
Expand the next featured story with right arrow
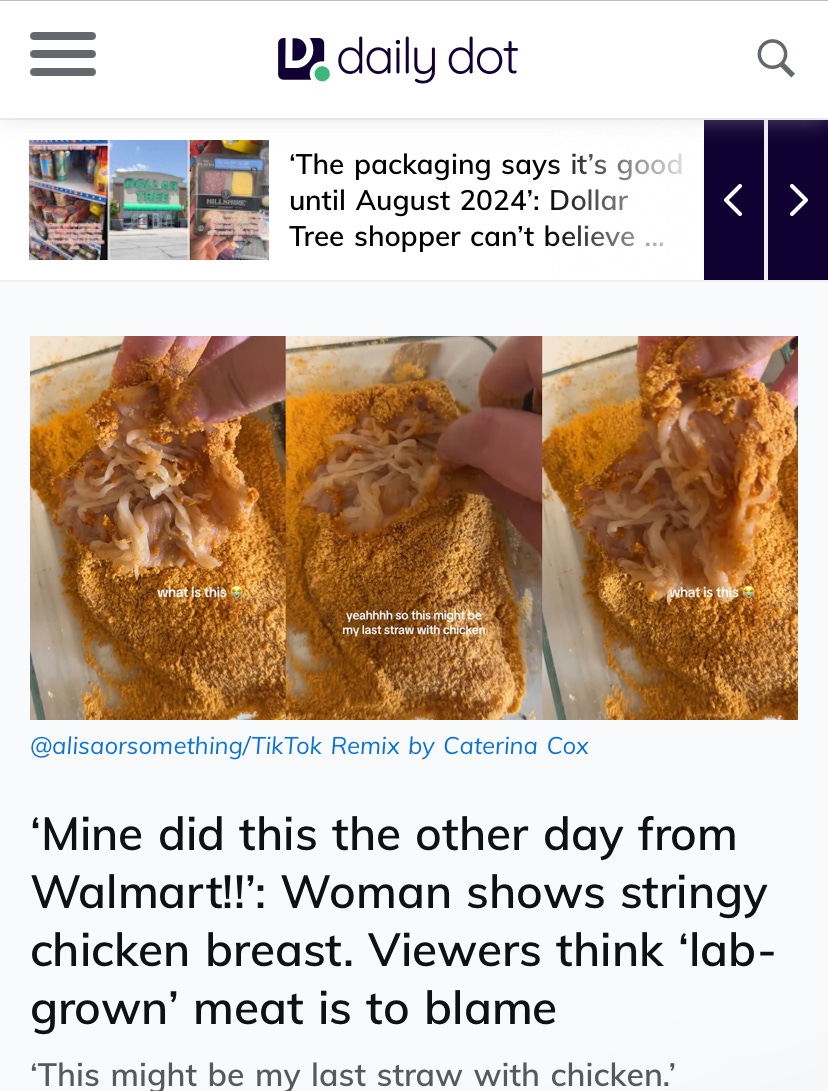(798, 200)
